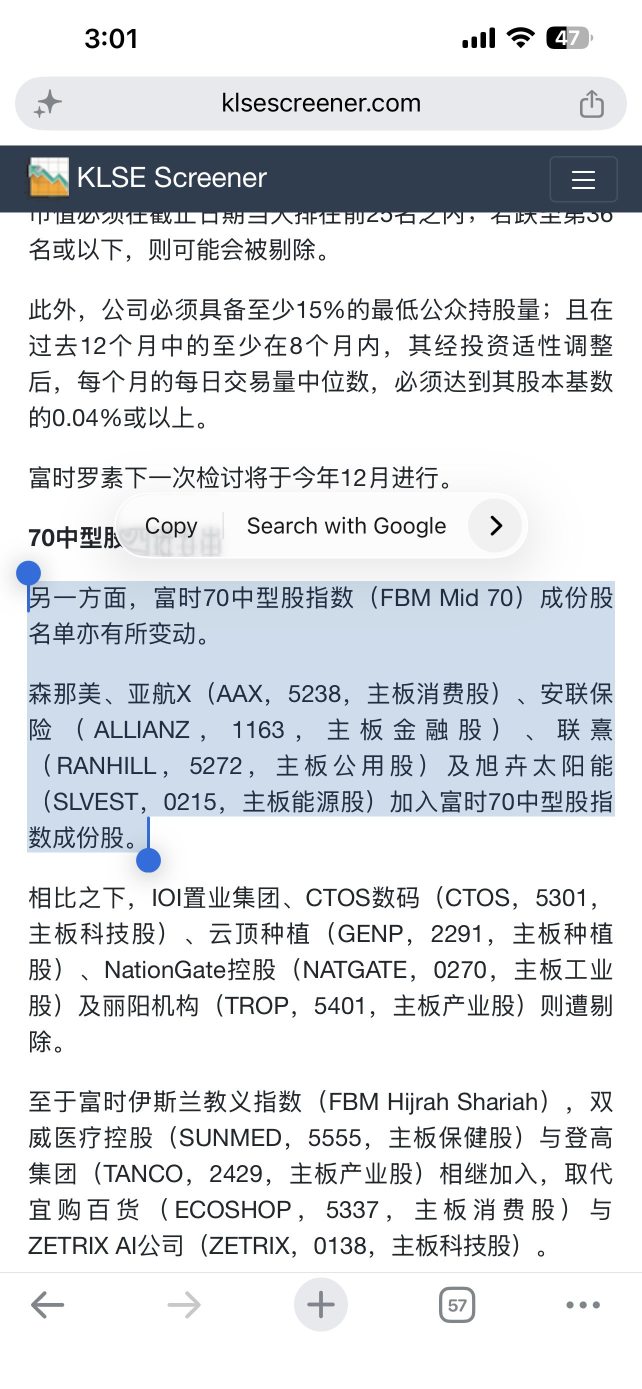Tap the sparkle icon in address bar
The width and height of the screenshot is (642, 1389).
[x=48, y=104]
